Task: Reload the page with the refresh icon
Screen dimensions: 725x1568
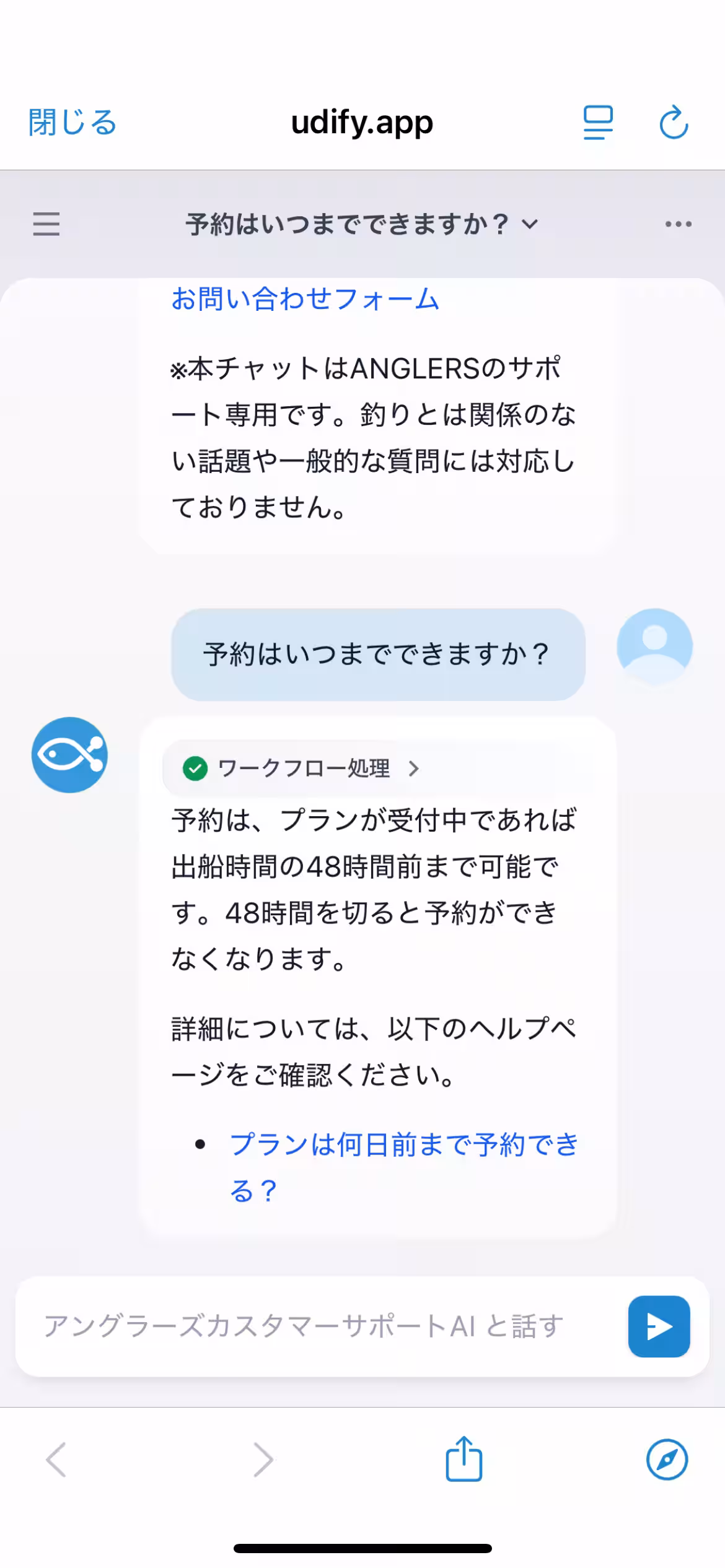Action: [673, 123]
